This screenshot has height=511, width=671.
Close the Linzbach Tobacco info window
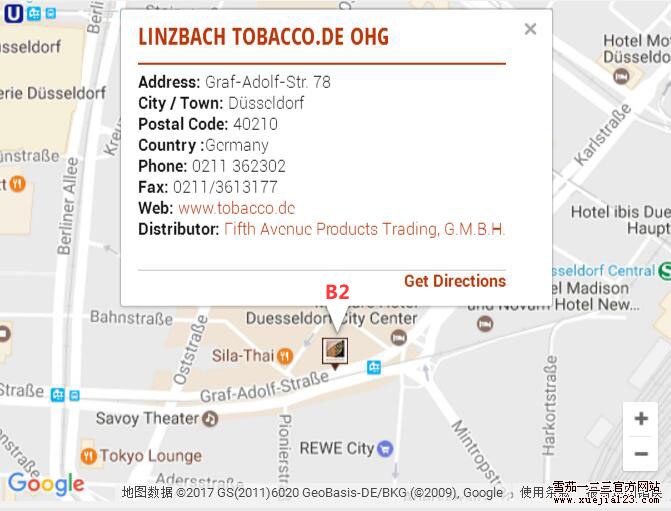click(530, 29)
